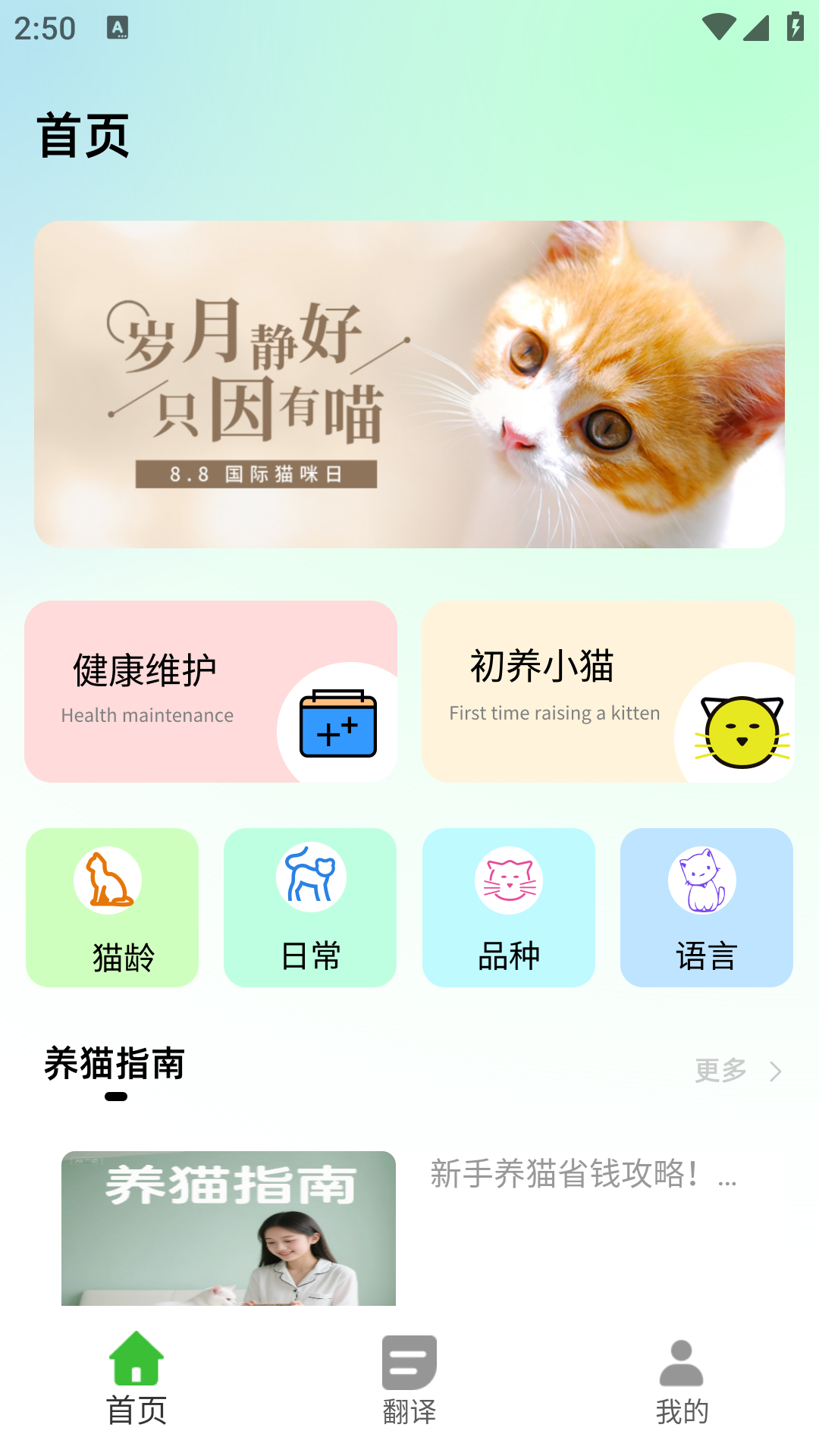Screen dimensions: 819x1456
Task: Select the 语言 language kitten icon
Action: coord(706,877)
